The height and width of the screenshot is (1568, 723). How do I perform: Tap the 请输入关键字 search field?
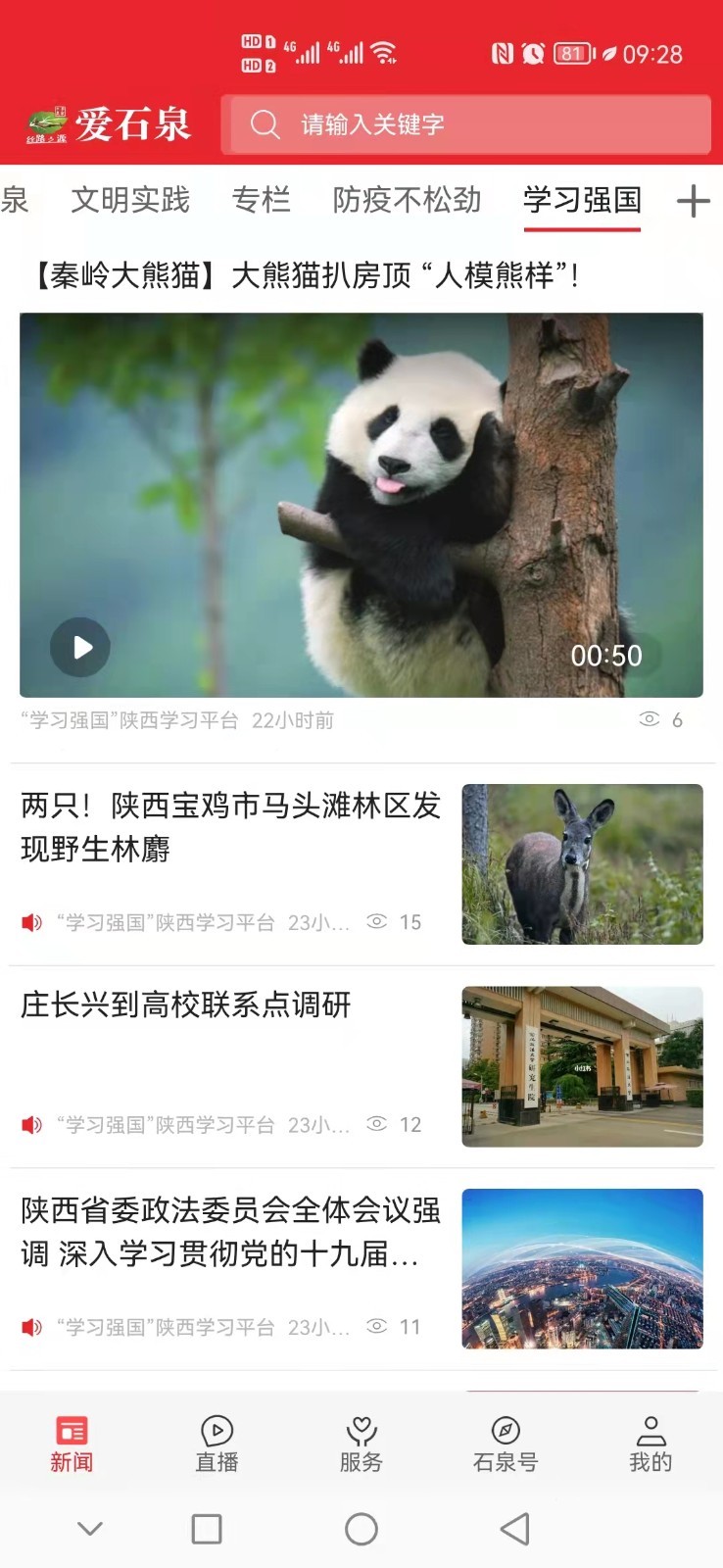(441, 123)
